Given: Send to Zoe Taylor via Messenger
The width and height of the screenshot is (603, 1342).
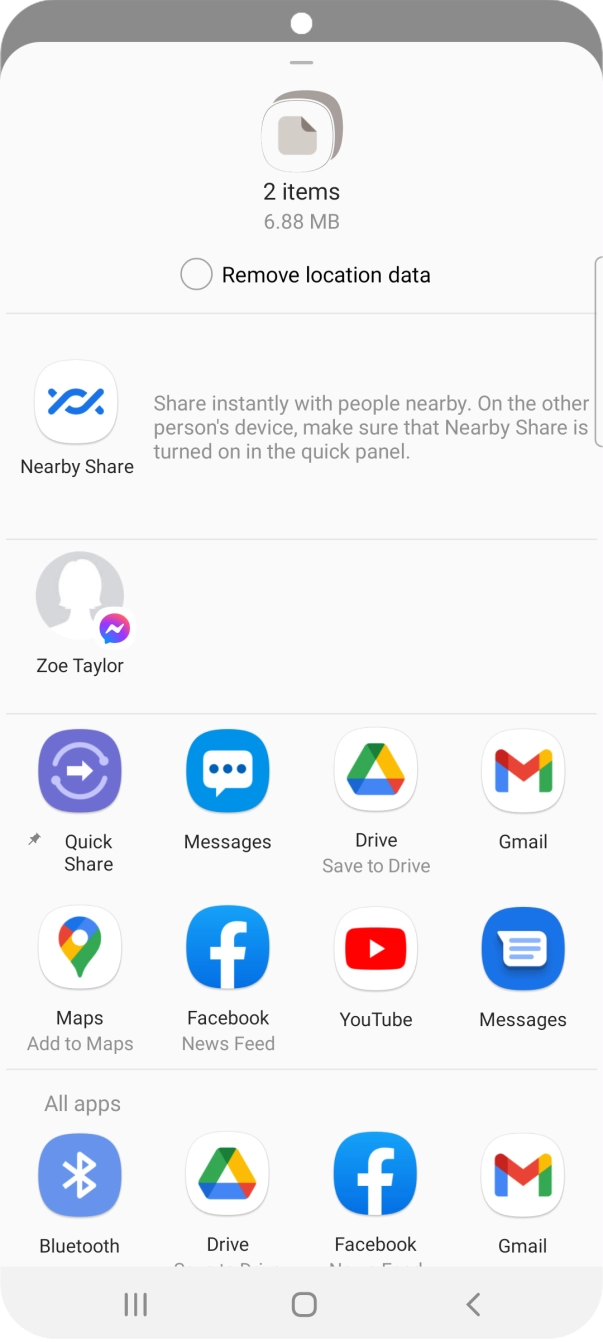Looking at the screenshot, I should point(80,597).
